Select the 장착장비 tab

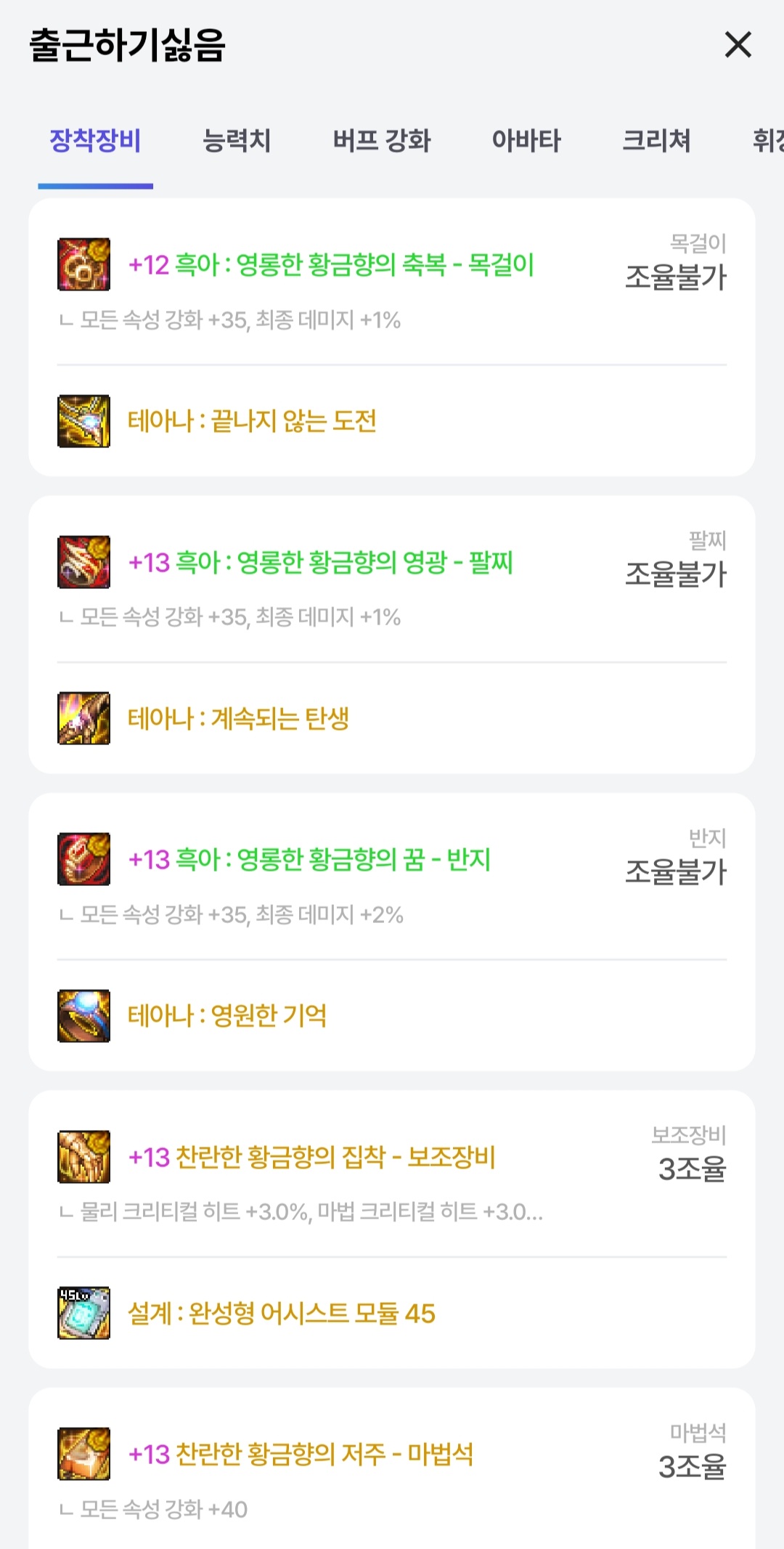pos(95,140)
